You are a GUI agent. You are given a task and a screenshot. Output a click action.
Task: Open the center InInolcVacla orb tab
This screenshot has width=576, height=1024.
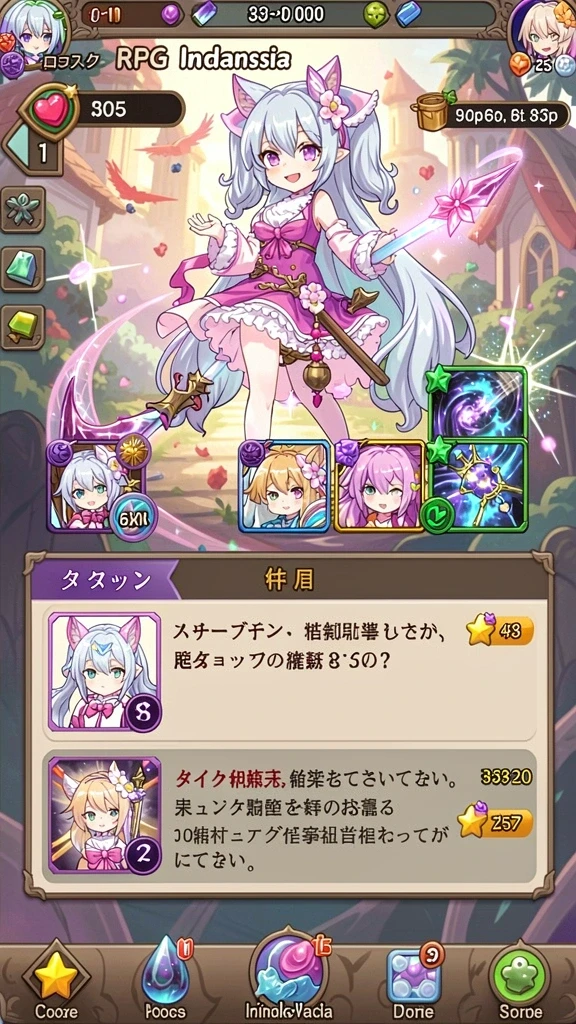point(289,976)
